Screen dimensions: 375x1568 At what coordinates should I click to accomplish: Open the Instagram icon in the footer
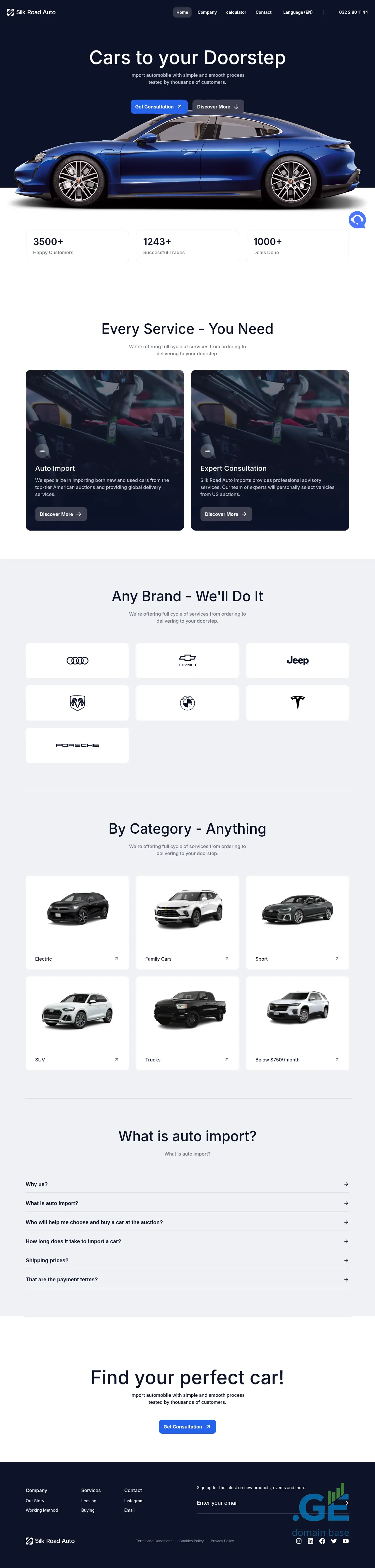click(298, 1541)
